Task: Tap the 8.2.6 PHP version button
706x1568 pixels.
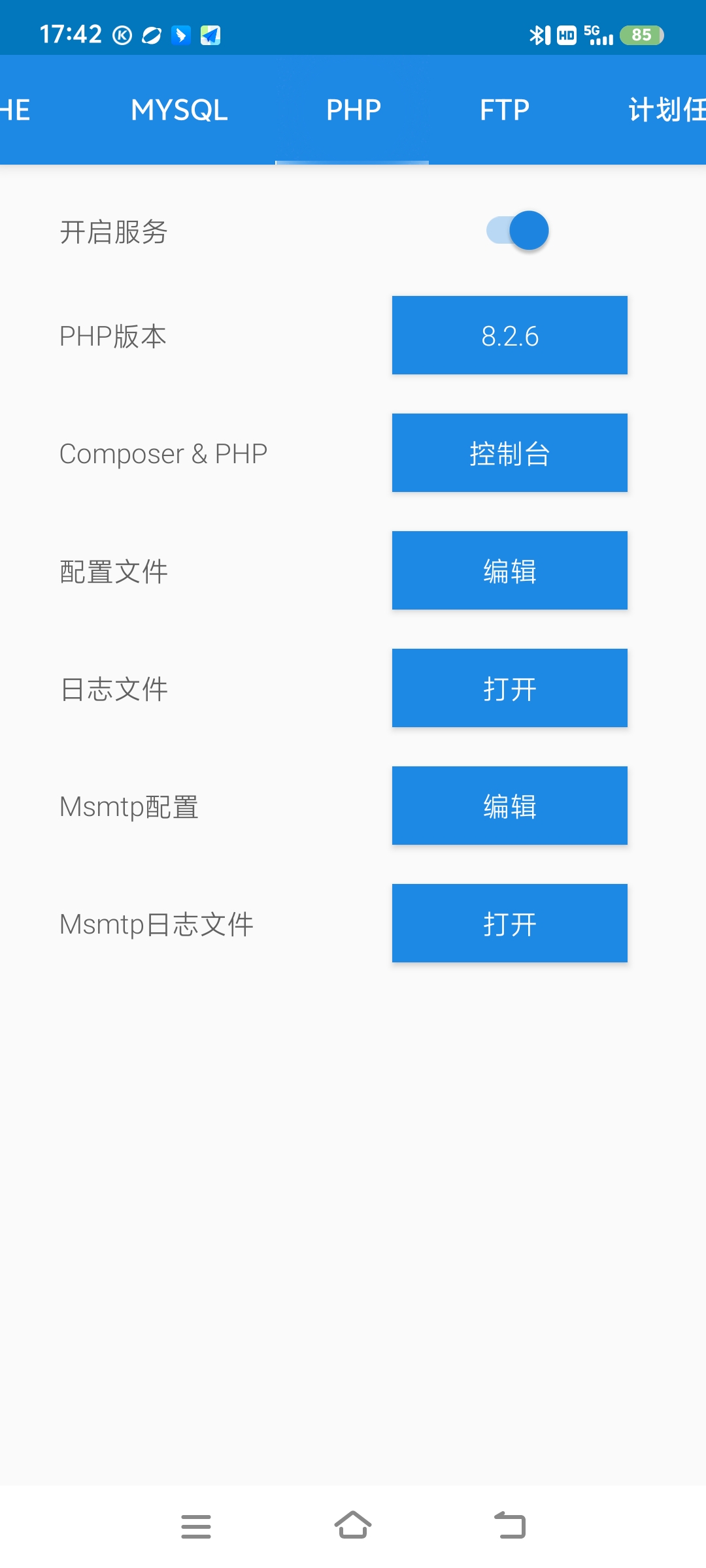Action: point(509,335)
